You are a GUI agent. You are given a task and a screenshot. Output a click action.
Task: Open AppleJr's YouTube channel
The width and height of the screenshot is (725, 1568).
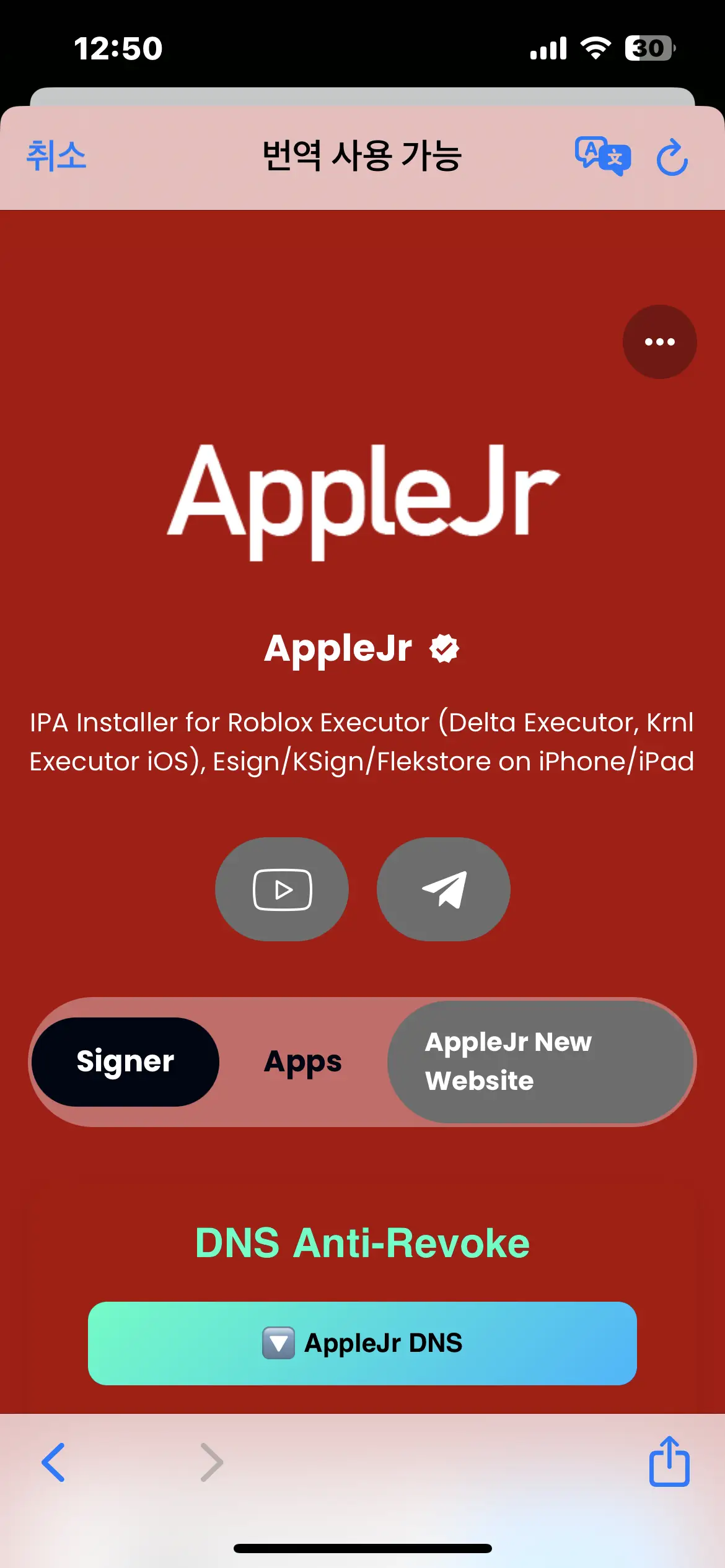tap(282, 889)
